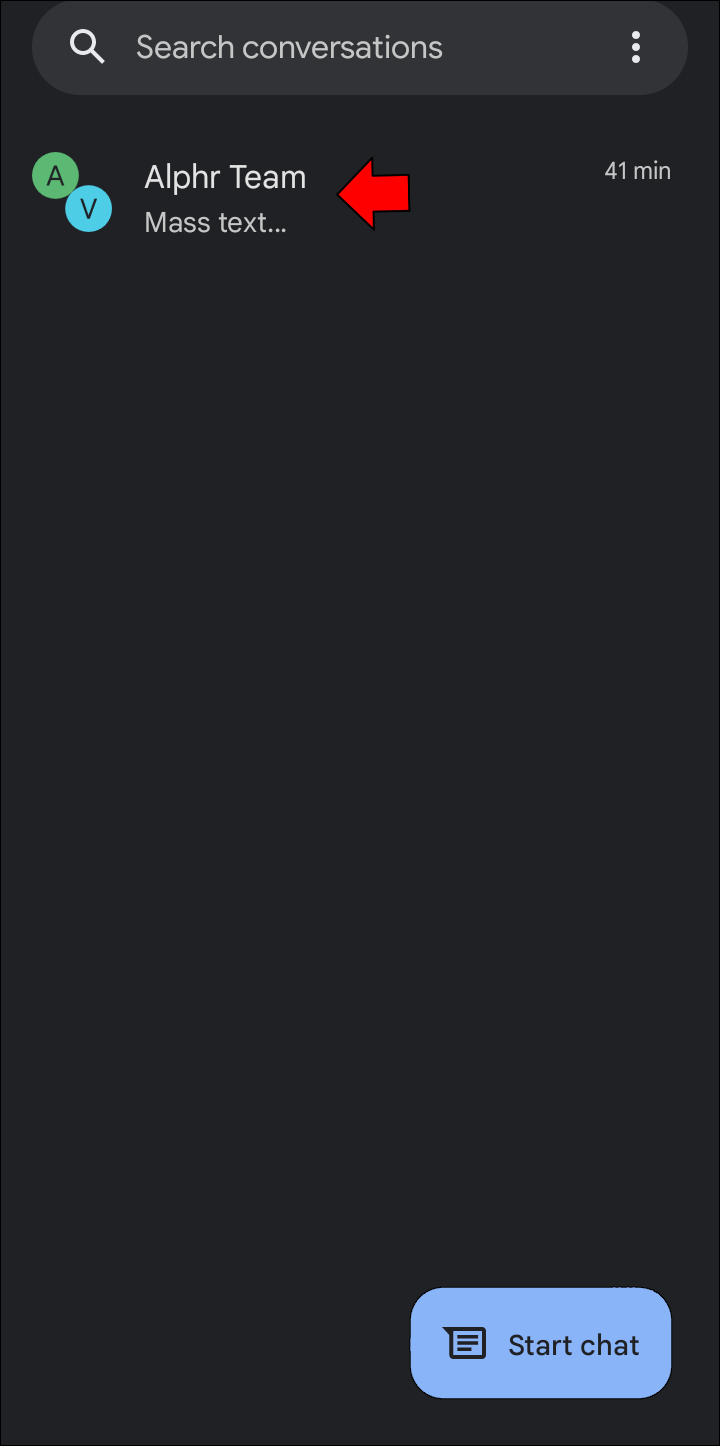
Task: Open the Alphr Team conversation
Action: [225, 197]
